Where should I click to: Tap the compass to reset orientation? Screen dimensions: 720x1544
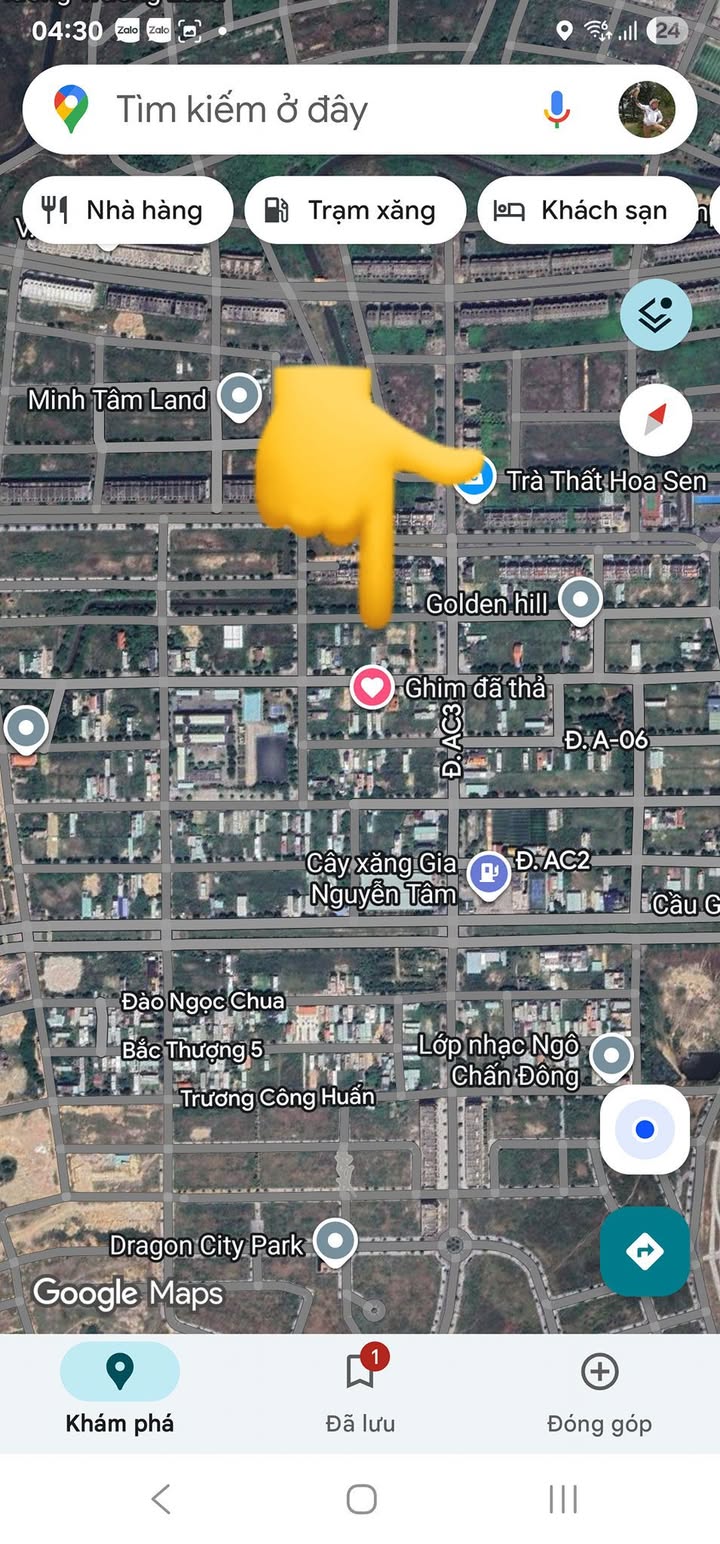[655, 420]
